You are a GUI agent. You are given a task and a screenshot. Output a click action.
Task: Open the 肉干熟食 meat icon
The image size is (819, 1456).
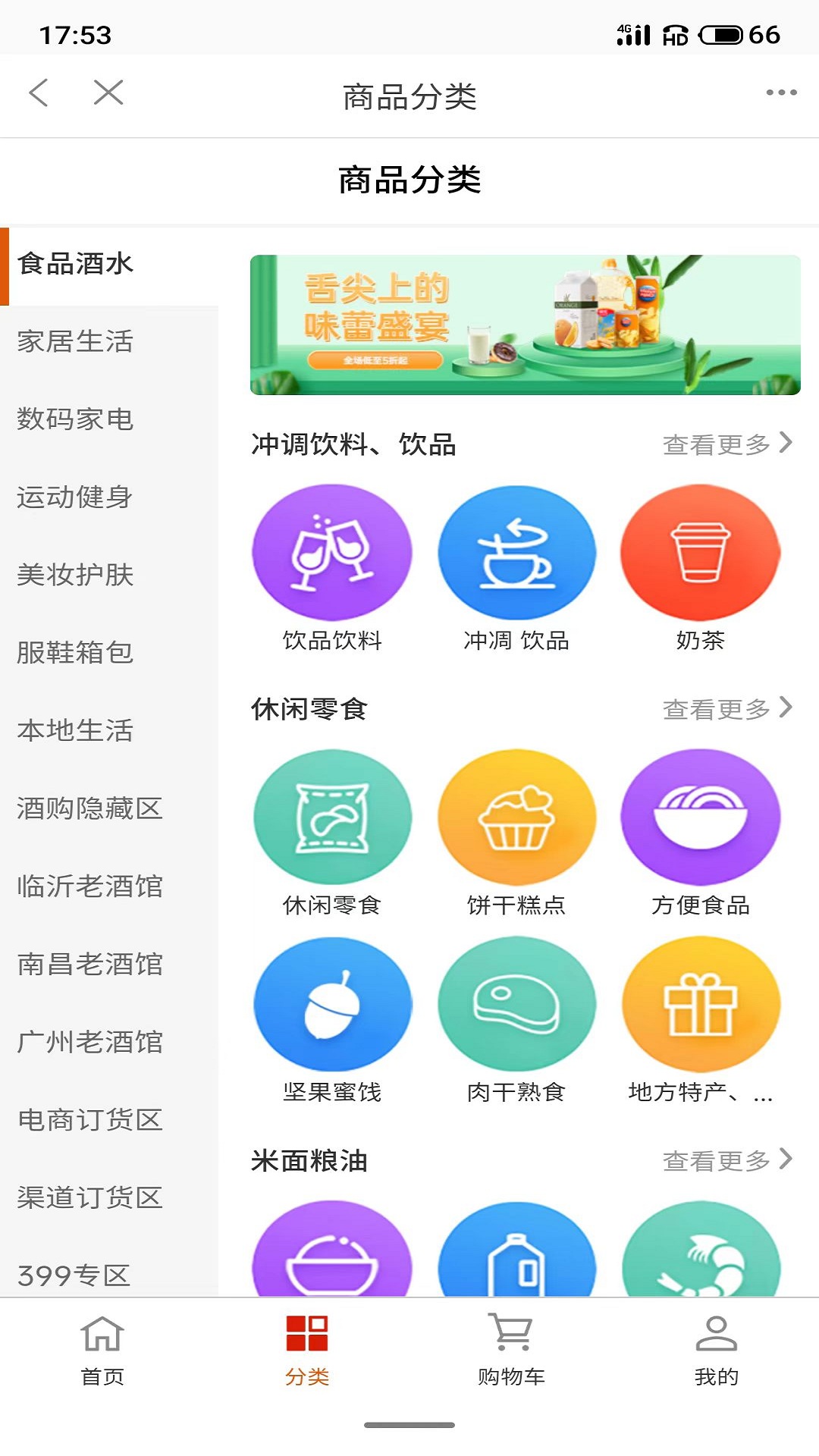click(x=516, y=1004)
